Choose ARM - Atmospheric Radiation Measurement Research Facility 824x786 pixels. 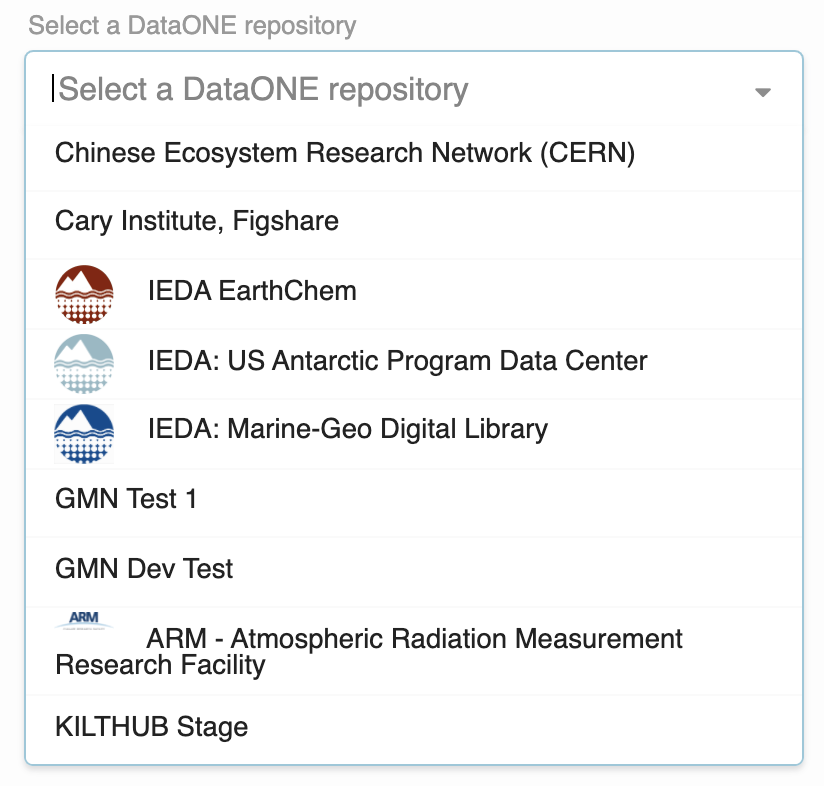point(414,640)
